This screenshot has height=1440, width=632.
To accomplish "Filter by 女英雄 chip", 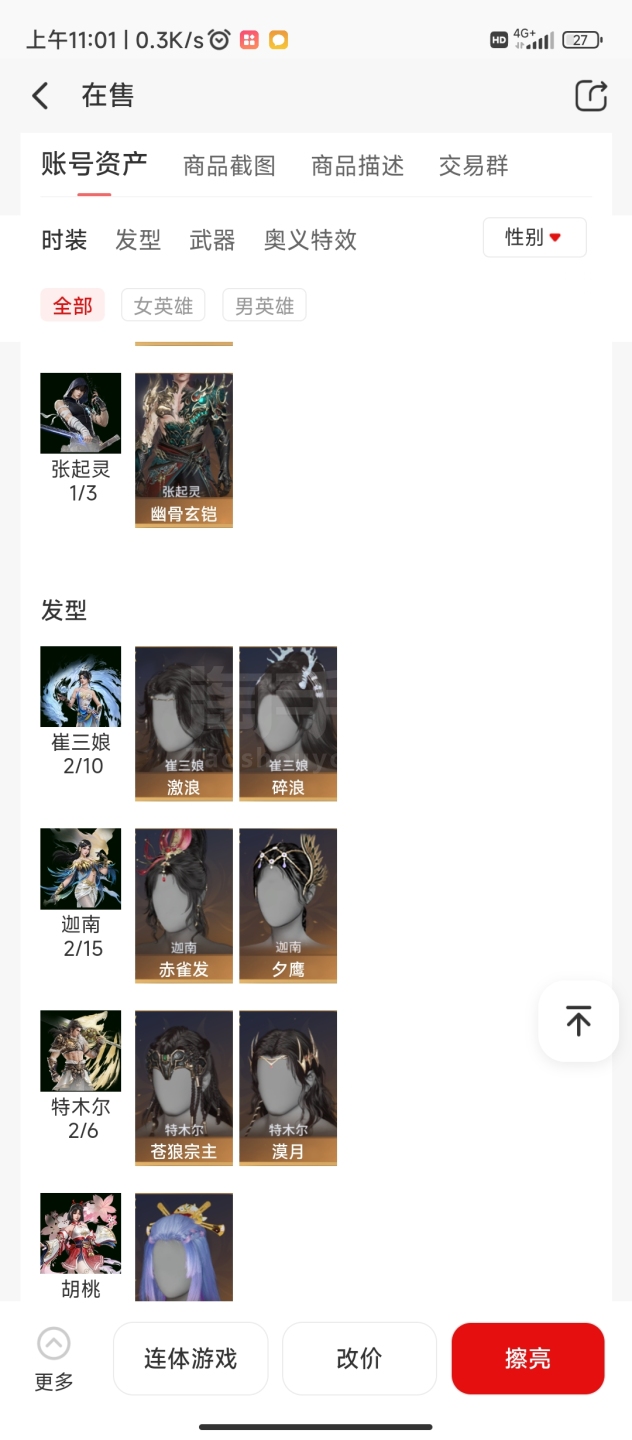I will (x=163, y=306).
